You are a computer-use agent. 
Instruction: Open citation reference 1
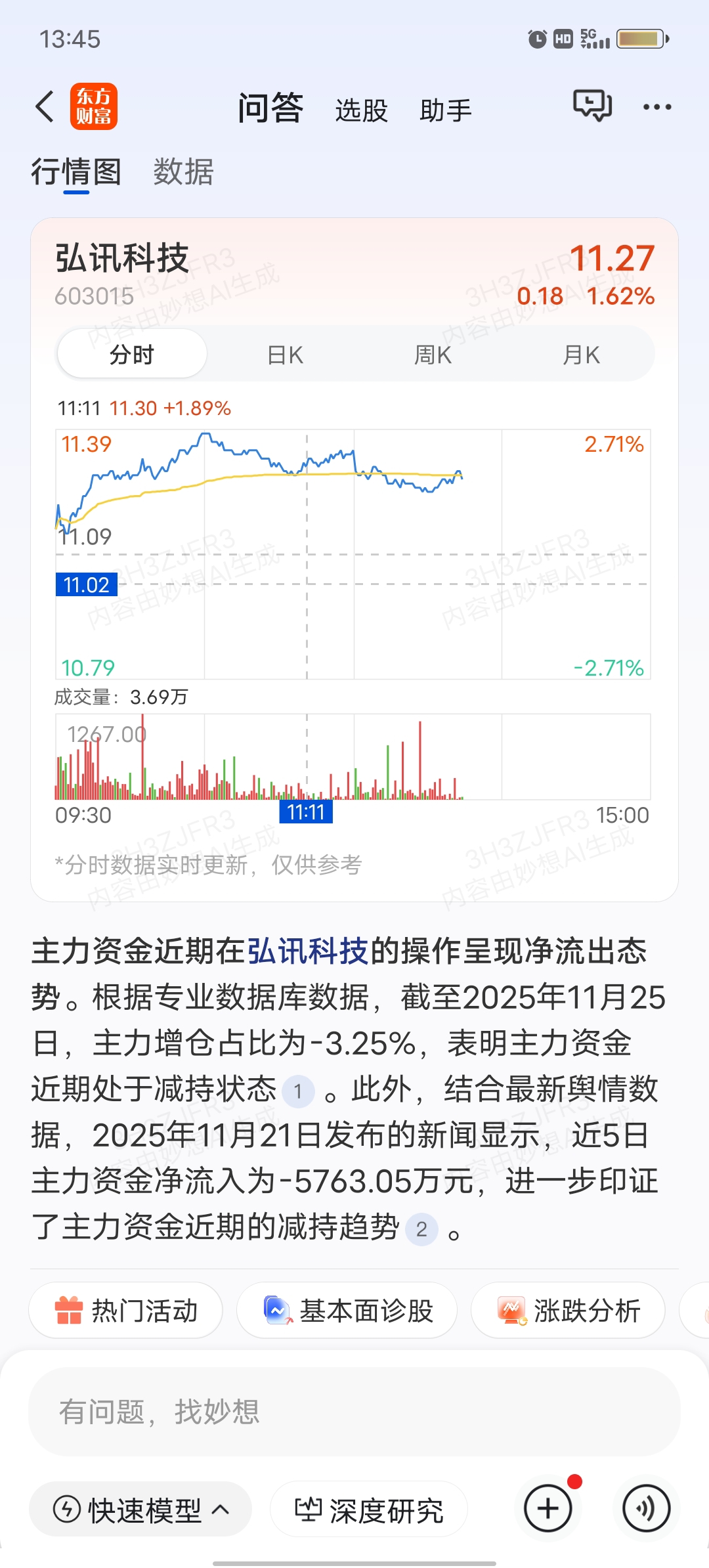(x=298, y=1091)
